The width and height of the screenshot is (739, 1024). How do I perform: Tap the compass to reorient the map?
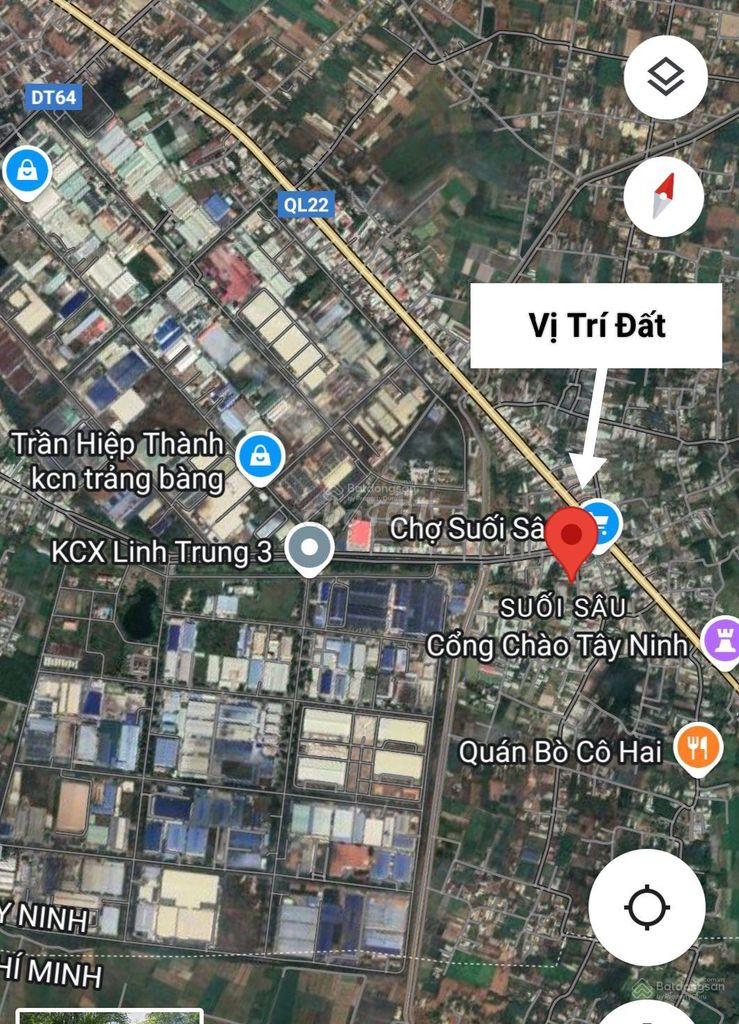point(663,196)
